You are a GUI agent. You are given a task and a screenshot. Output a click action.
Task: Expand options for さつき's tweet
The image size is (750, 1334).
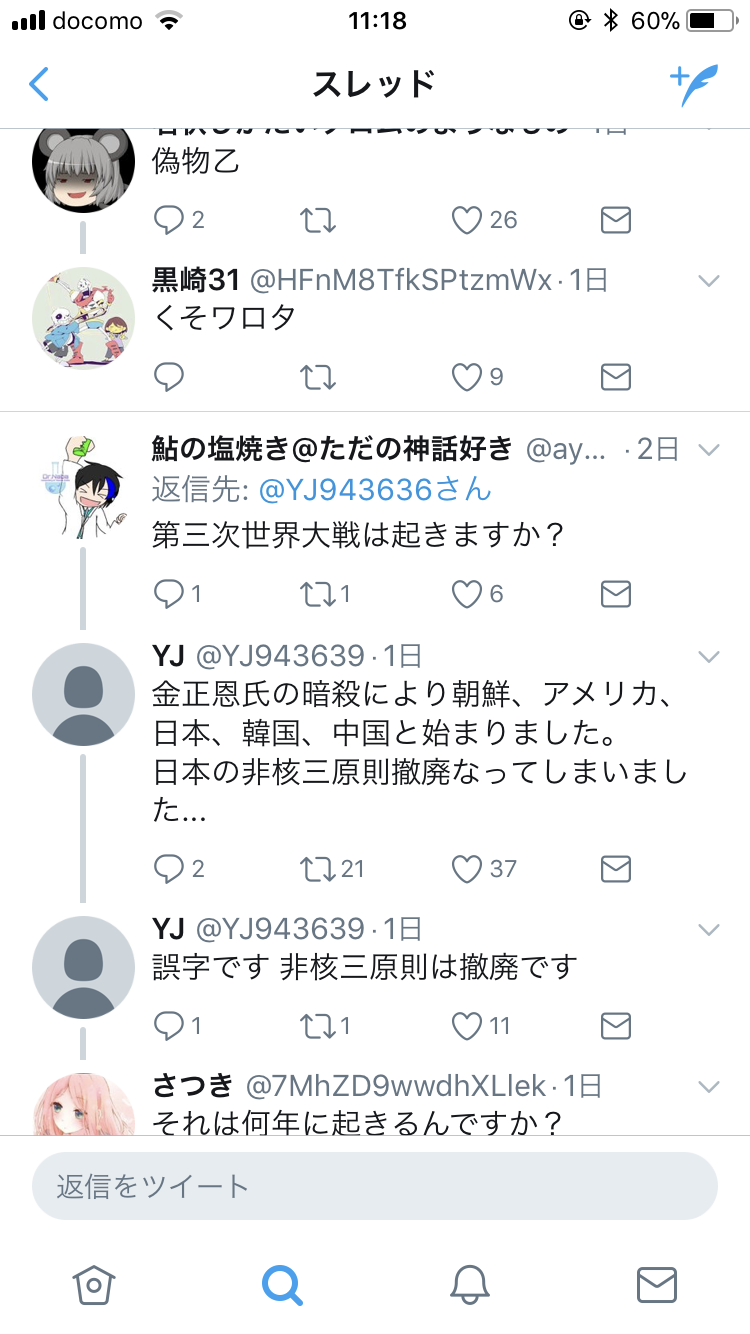pyautogui.click(x=708, y=1087)
